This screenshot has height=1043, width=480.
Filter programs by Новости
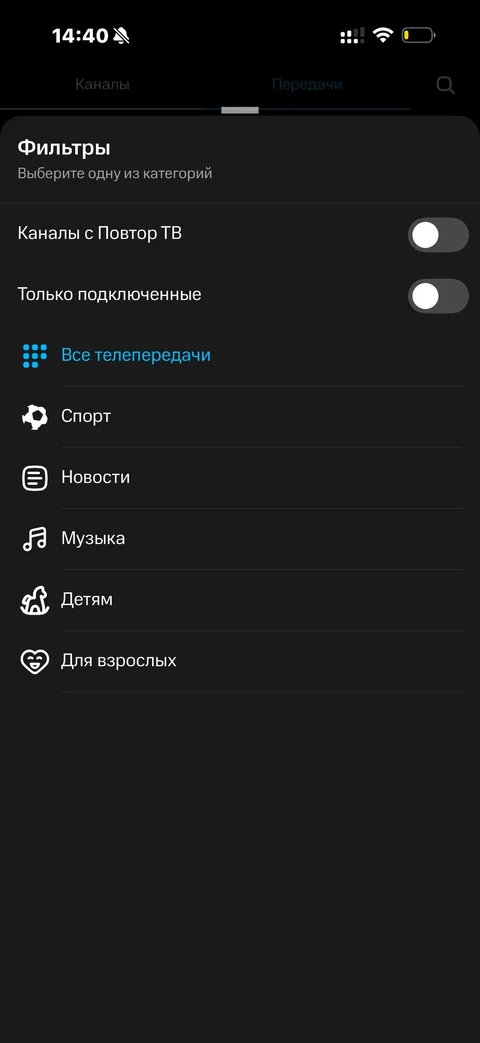(x=240, y=478)
